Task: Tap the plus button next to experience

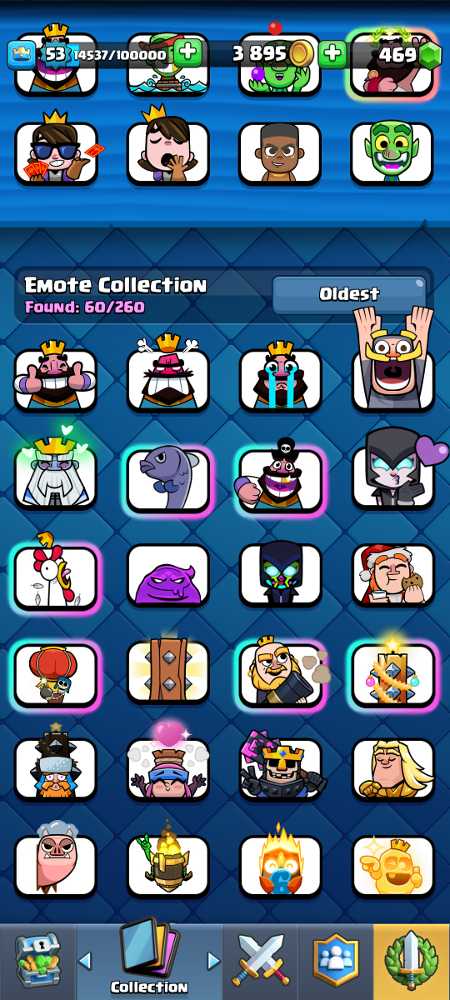Action: click(187, 54)
